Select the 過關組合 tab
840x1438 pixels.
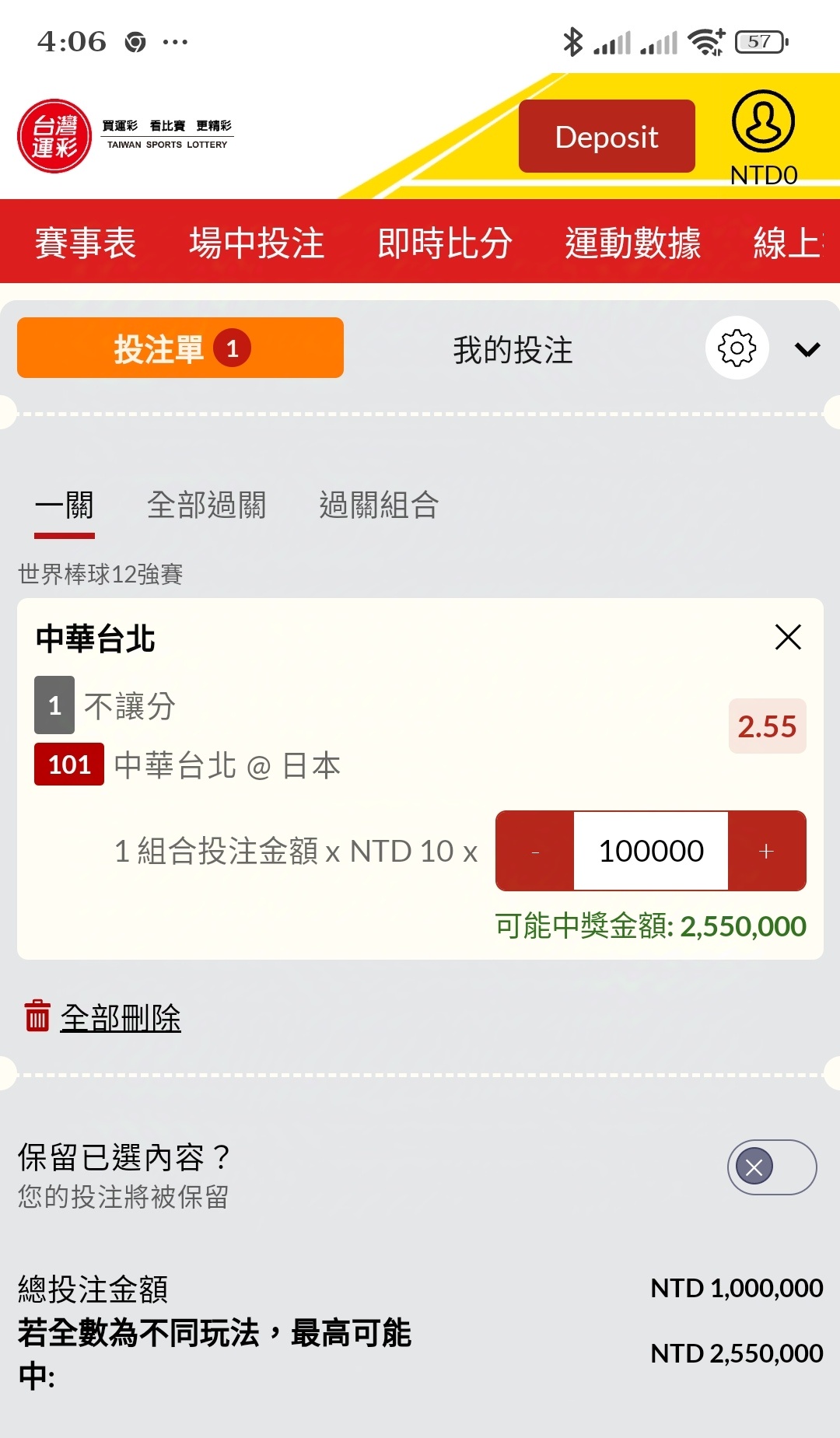pos(379,505)
